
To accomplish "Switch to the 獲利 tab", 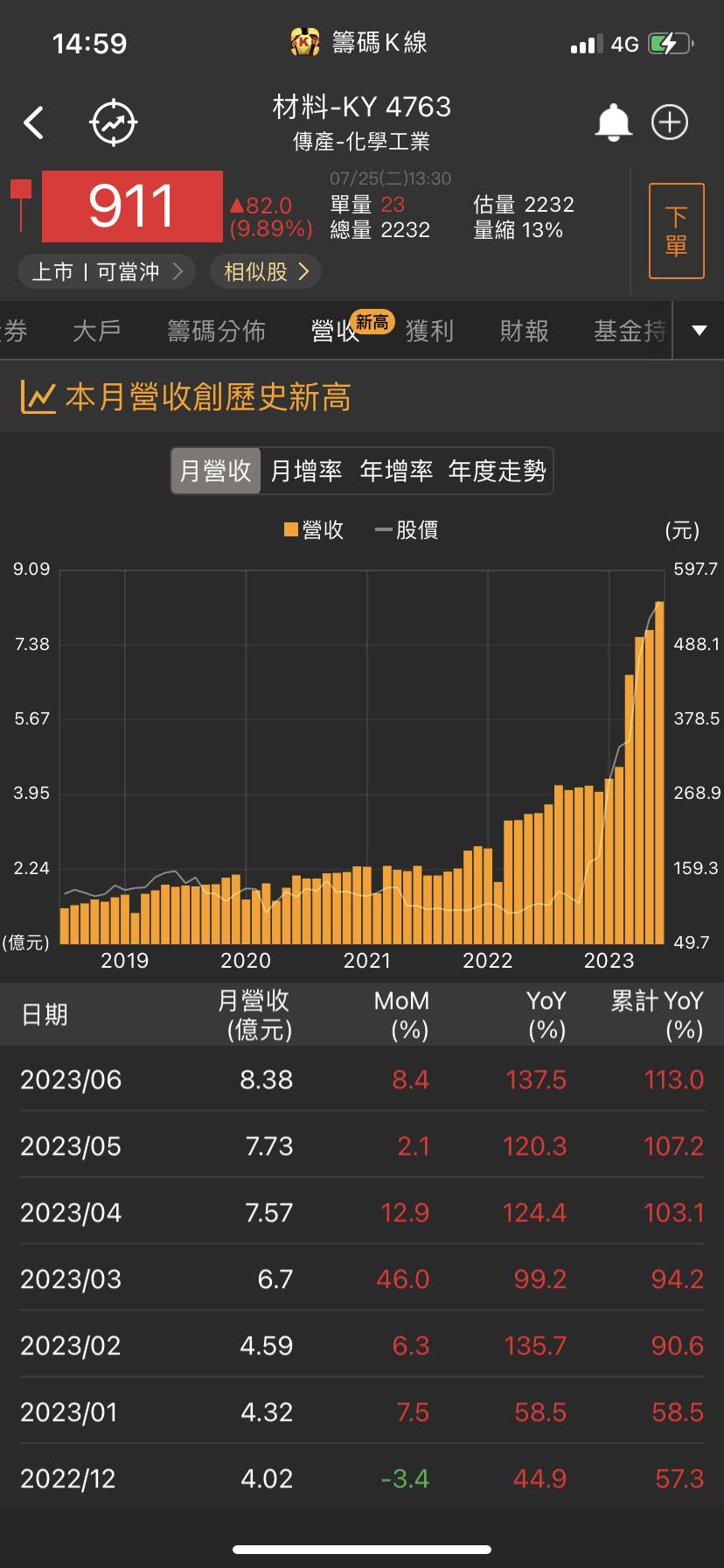I will click(429, 332).
